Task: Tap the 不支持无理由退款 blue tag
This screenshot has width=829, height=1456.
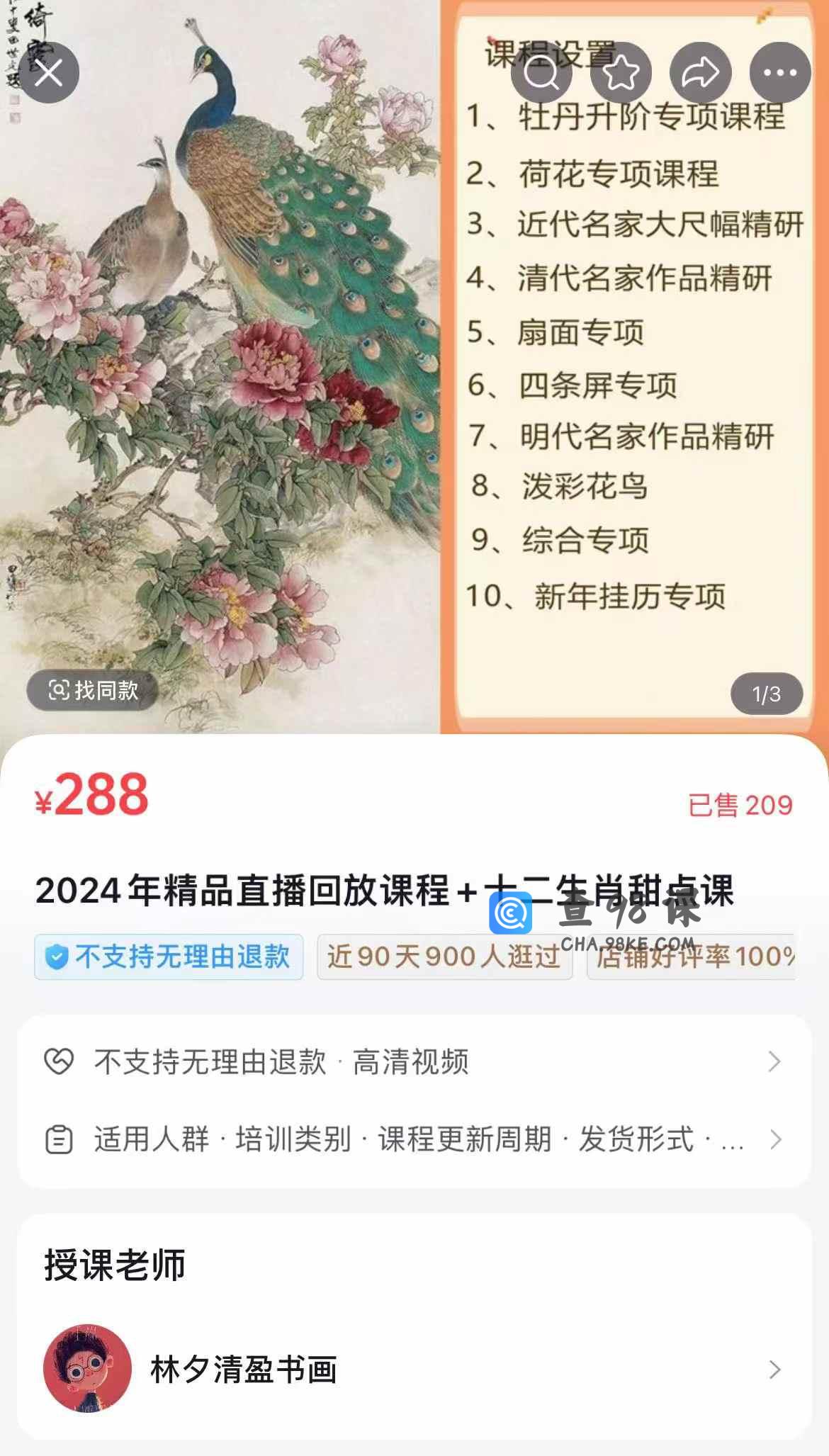Action: (169, 956)
